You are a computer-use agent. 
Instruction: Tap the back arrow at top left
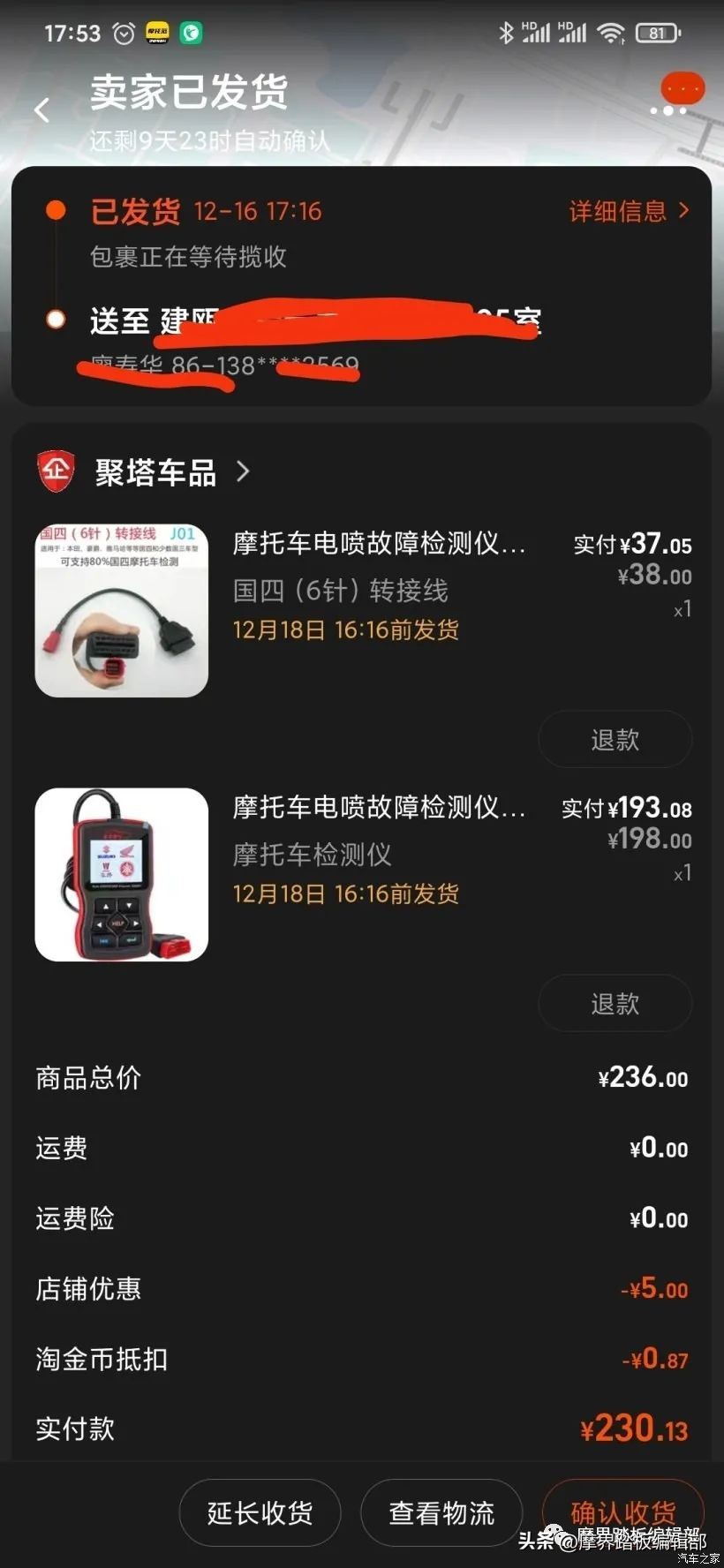point(42,106)
